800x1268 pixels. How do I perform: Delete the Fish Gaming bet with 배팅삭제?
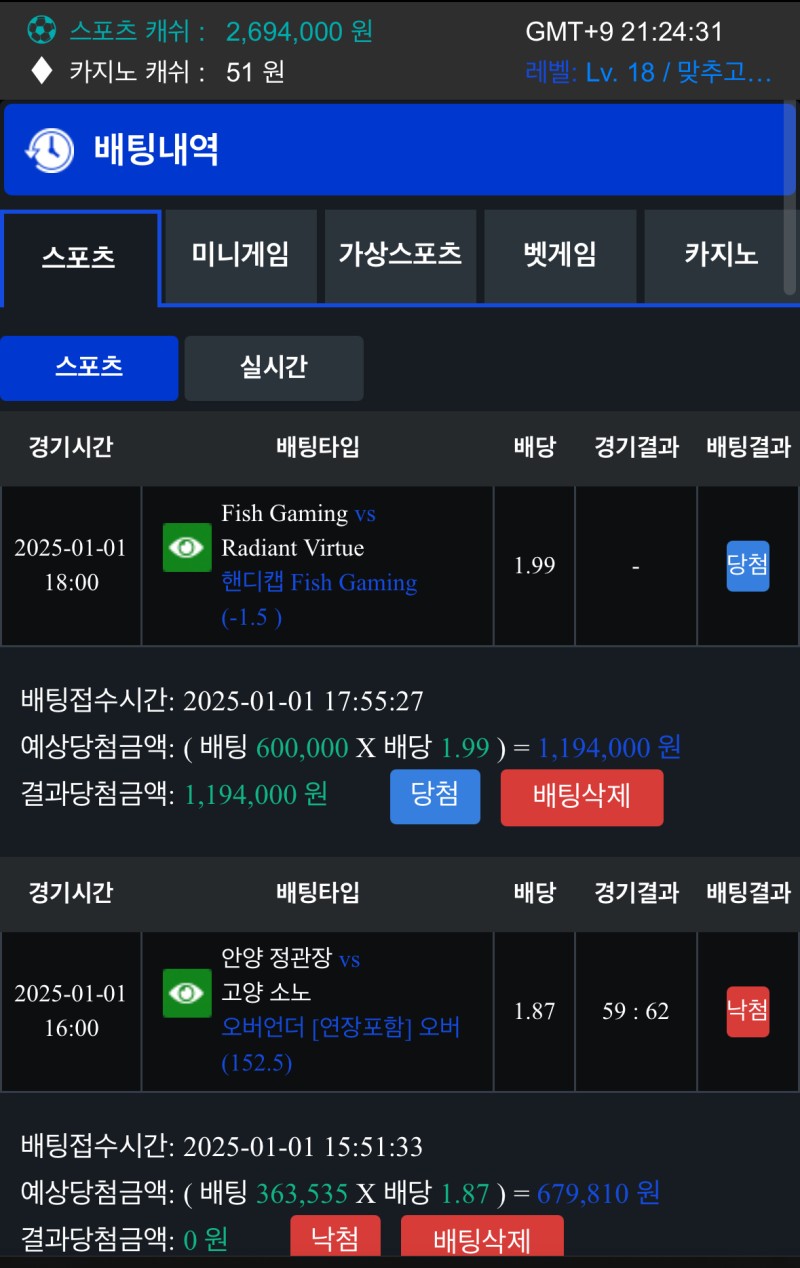[x=581, y=797]
